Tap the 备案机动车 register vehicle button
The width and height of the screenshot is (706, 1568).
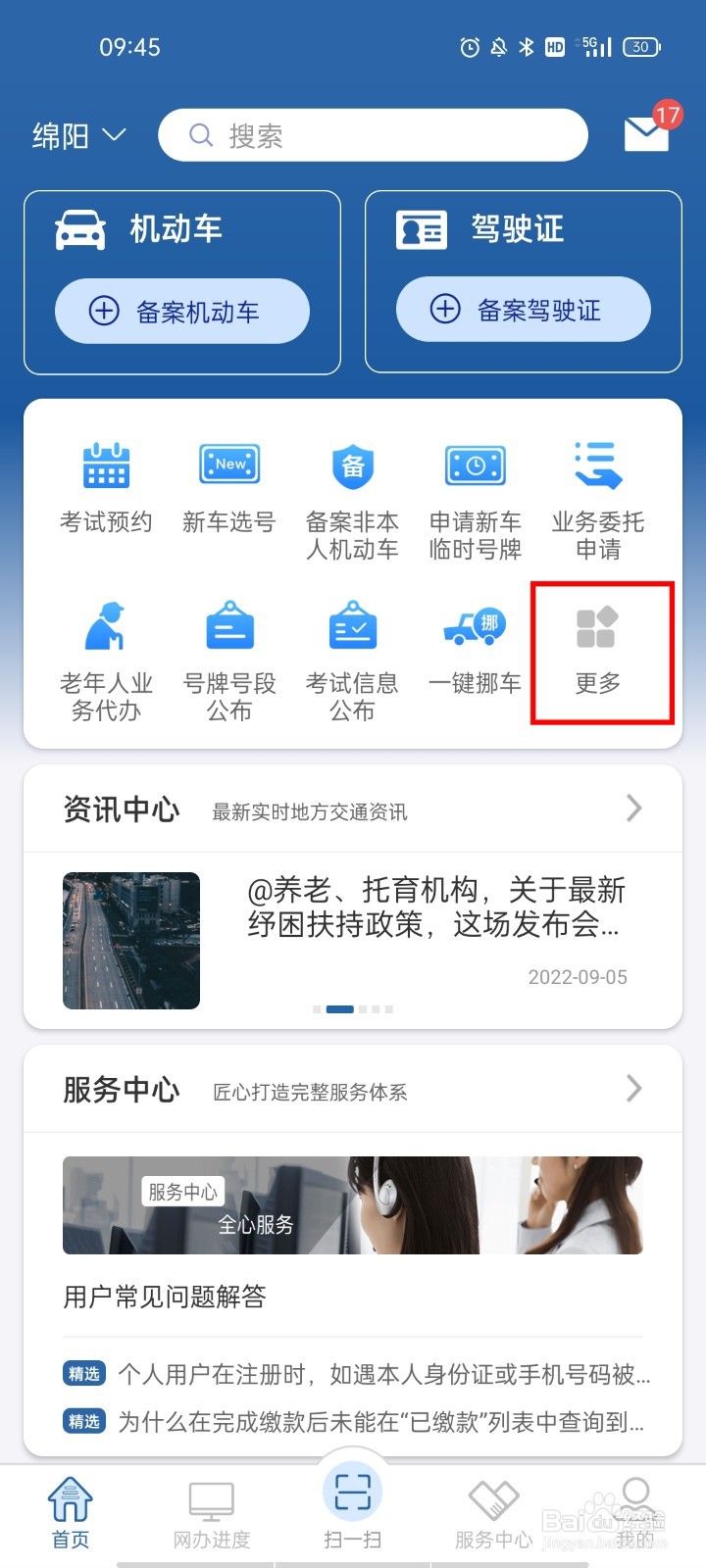tap(181, 311)
